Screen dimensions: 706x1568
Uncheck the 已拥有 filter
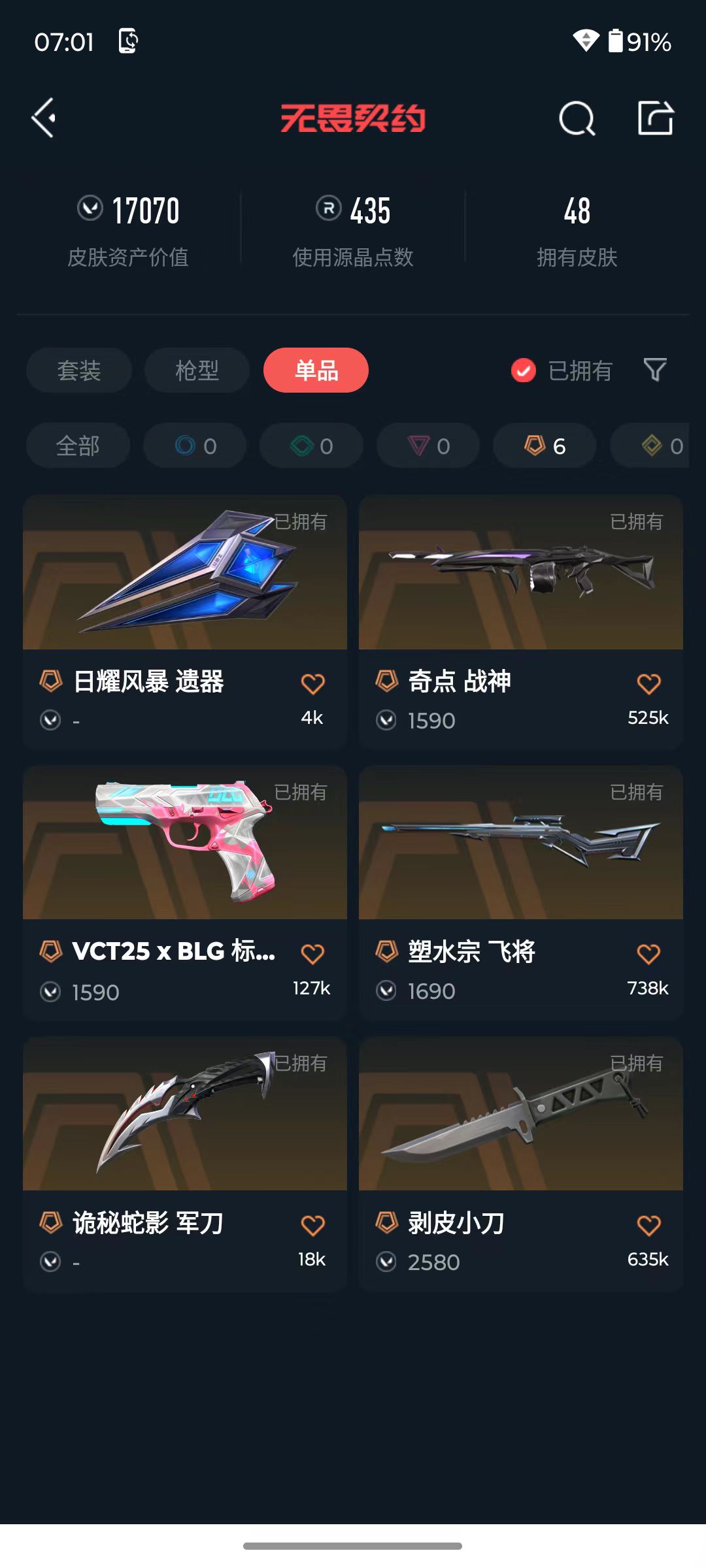tap(561, 370)
